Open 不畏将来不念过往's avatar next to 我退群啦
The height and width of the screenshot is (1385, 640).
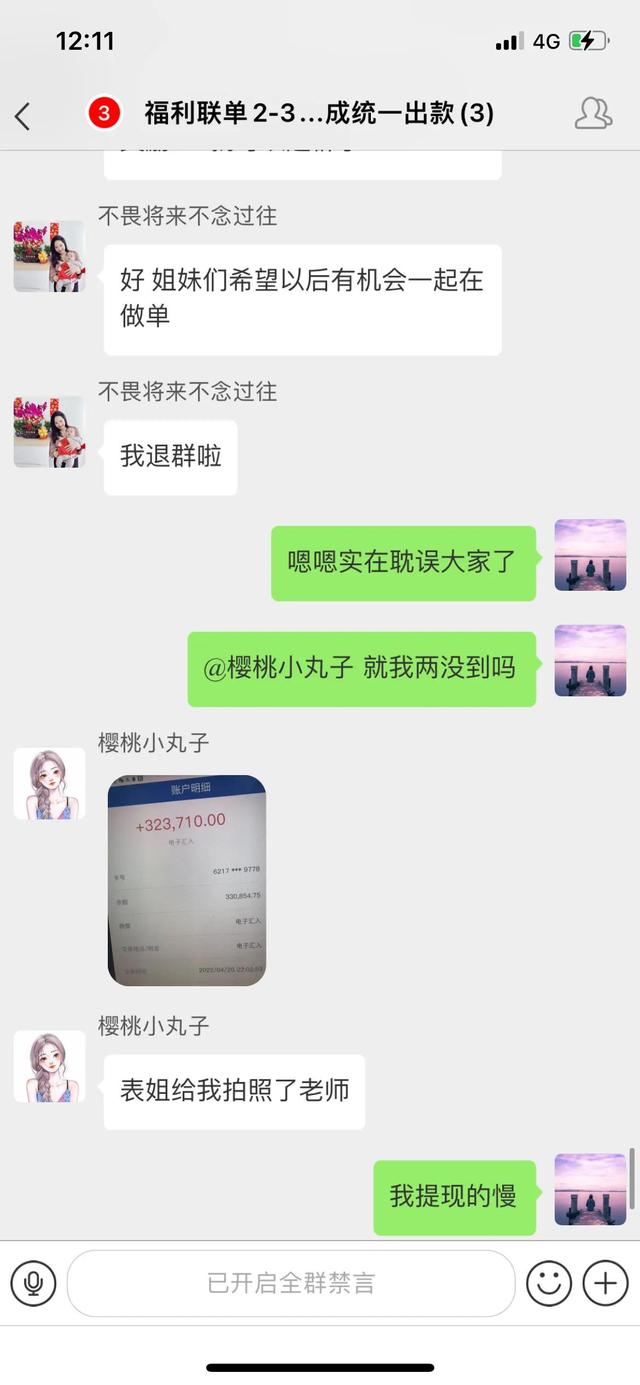point(49,431)
